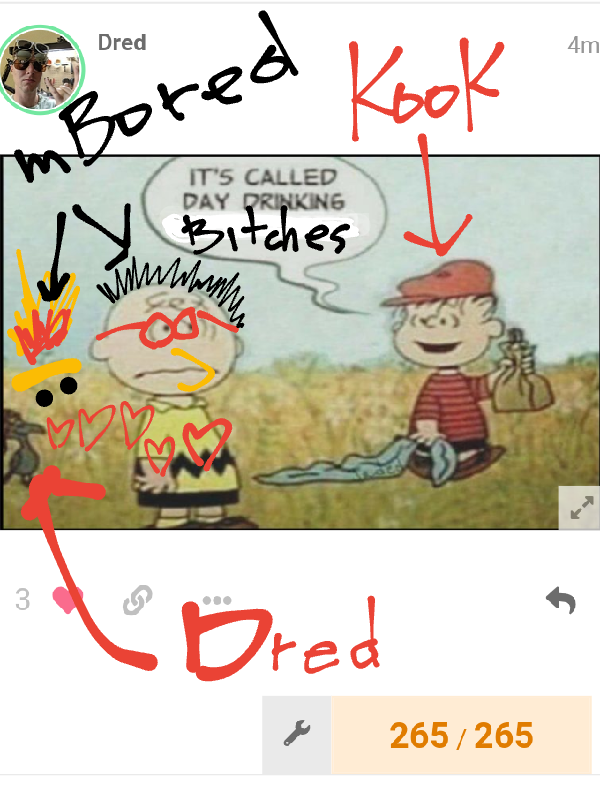The image size is (600, 800).
Task: Expand the cartoon image to full size
Action: coord(580,508)
